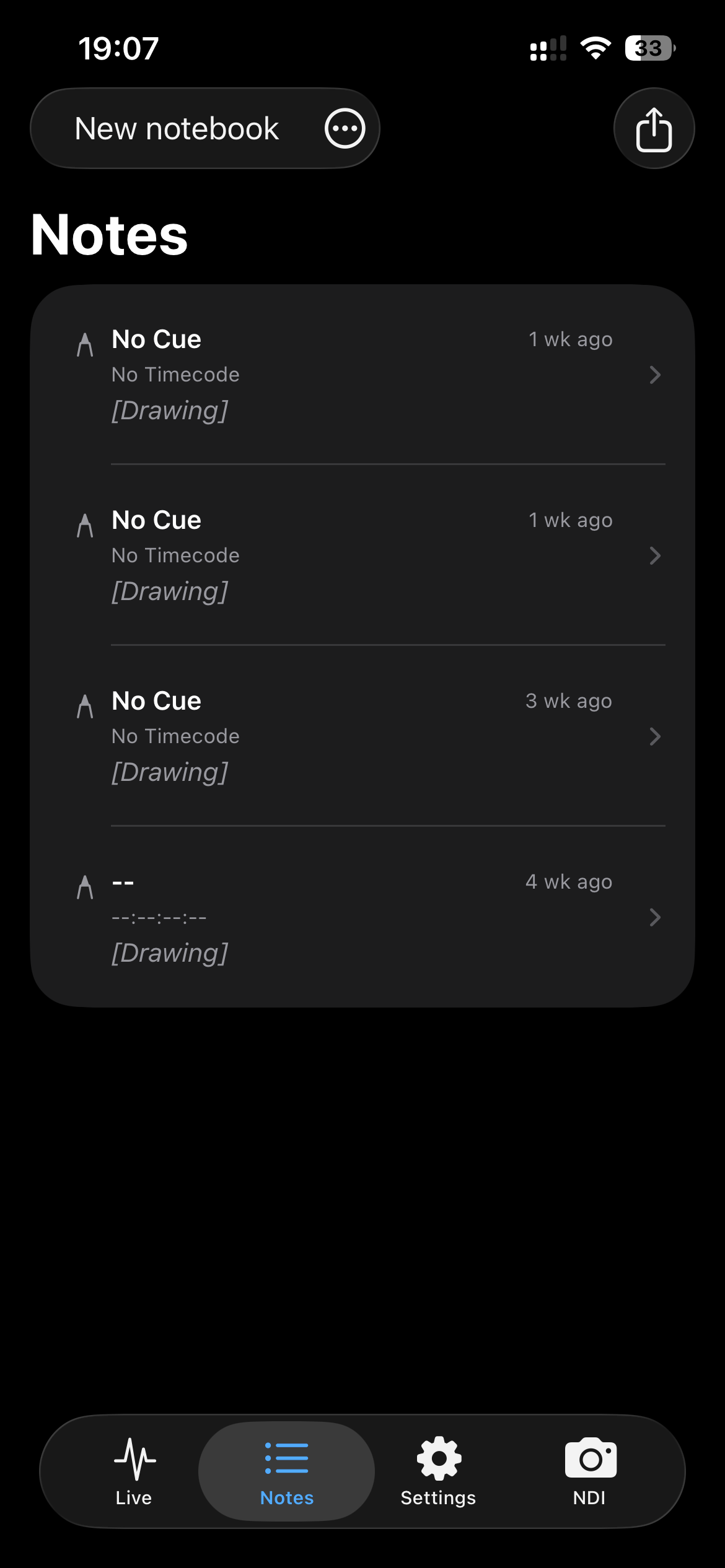Open the No Cue note from 3 wk ago
725x1568 pixels.
pos(362,736)
